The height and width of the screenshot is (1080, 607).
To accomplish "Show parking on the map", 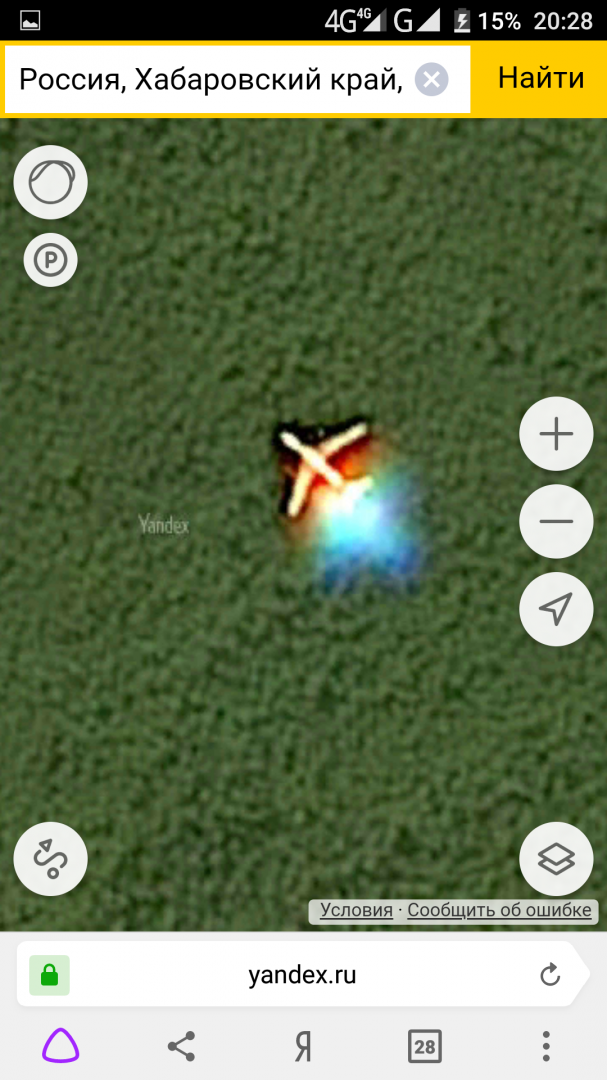I will 51,261.
